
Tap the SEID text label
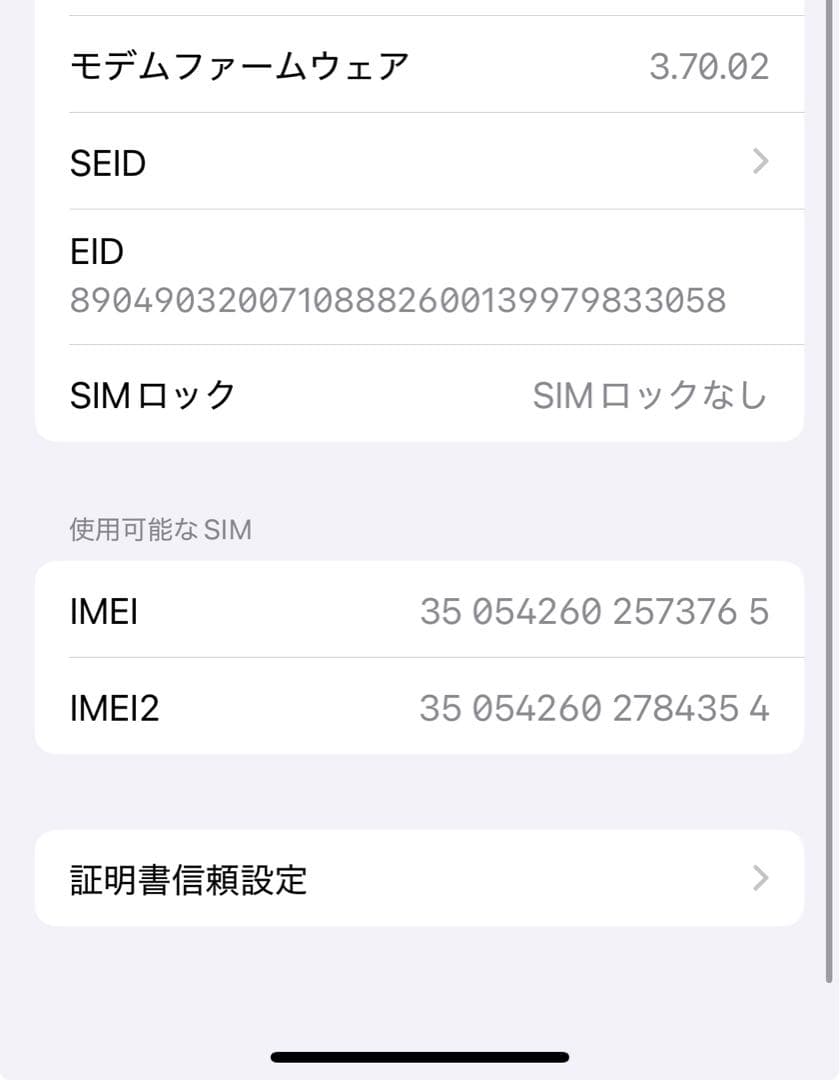[108, 162]
